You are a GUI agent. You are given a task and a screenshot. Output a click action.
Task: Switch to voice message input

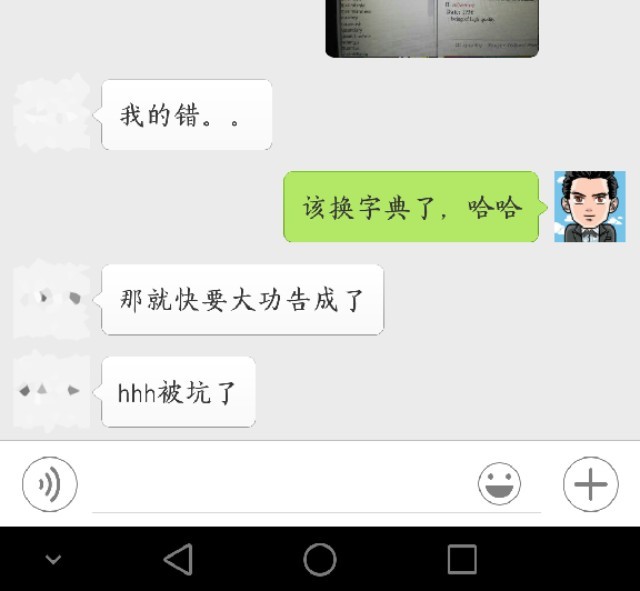[x=49, y=485]
